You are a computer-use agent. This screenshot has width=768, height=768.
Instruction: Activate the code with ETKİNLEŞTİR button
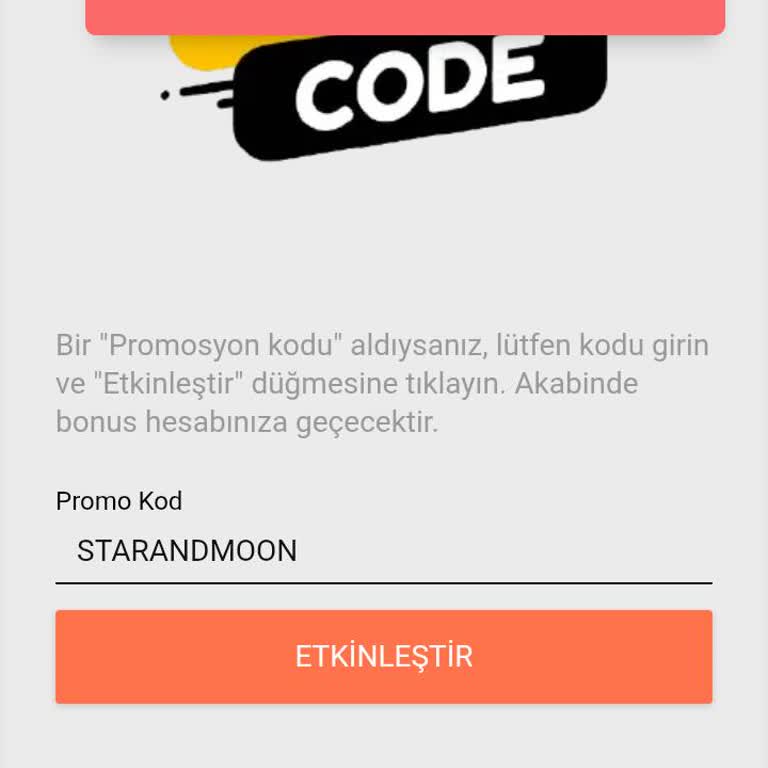tap(383, 657)
